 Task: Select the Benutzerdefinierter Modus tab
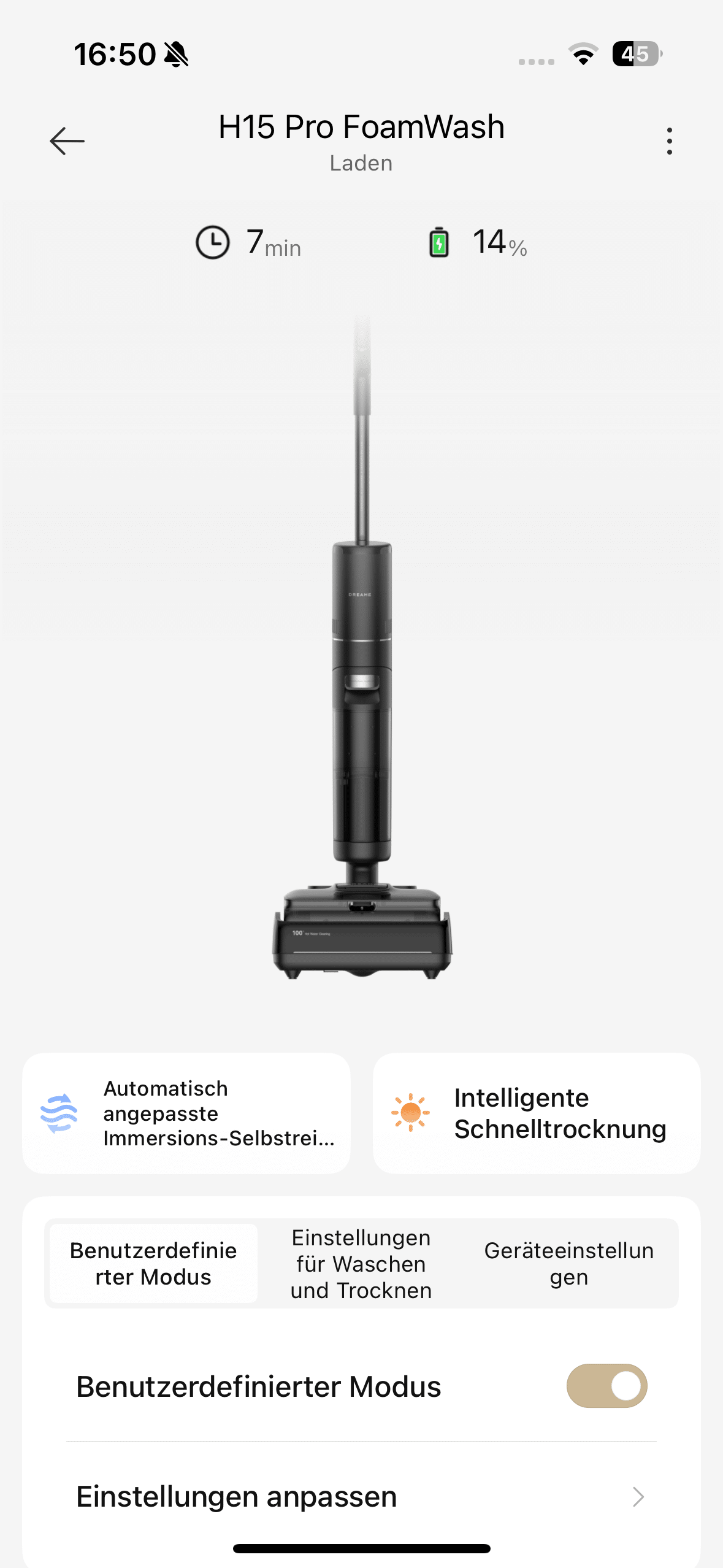[153, 1263]
